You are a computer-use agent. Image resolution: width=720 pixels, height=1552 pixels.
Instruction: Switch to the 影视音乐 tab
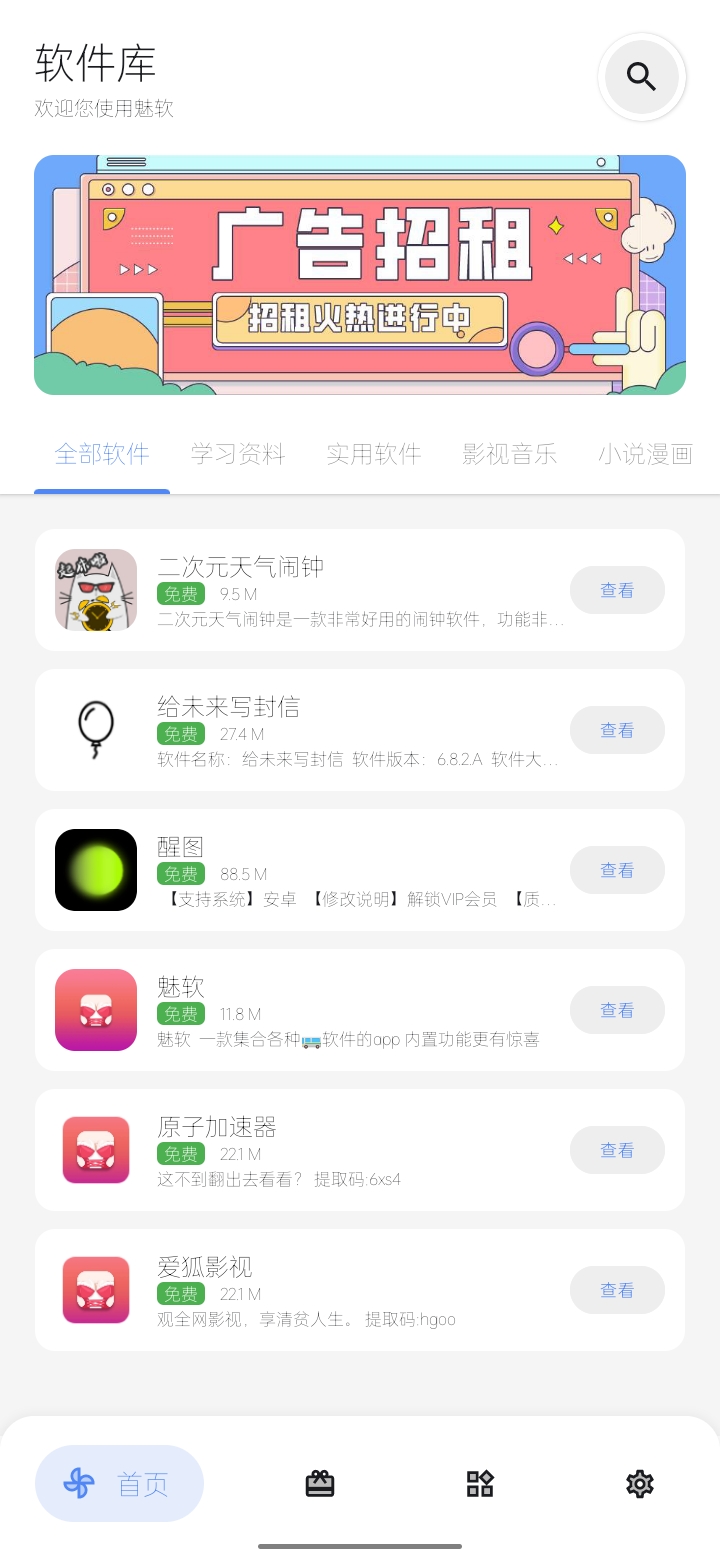510,454
